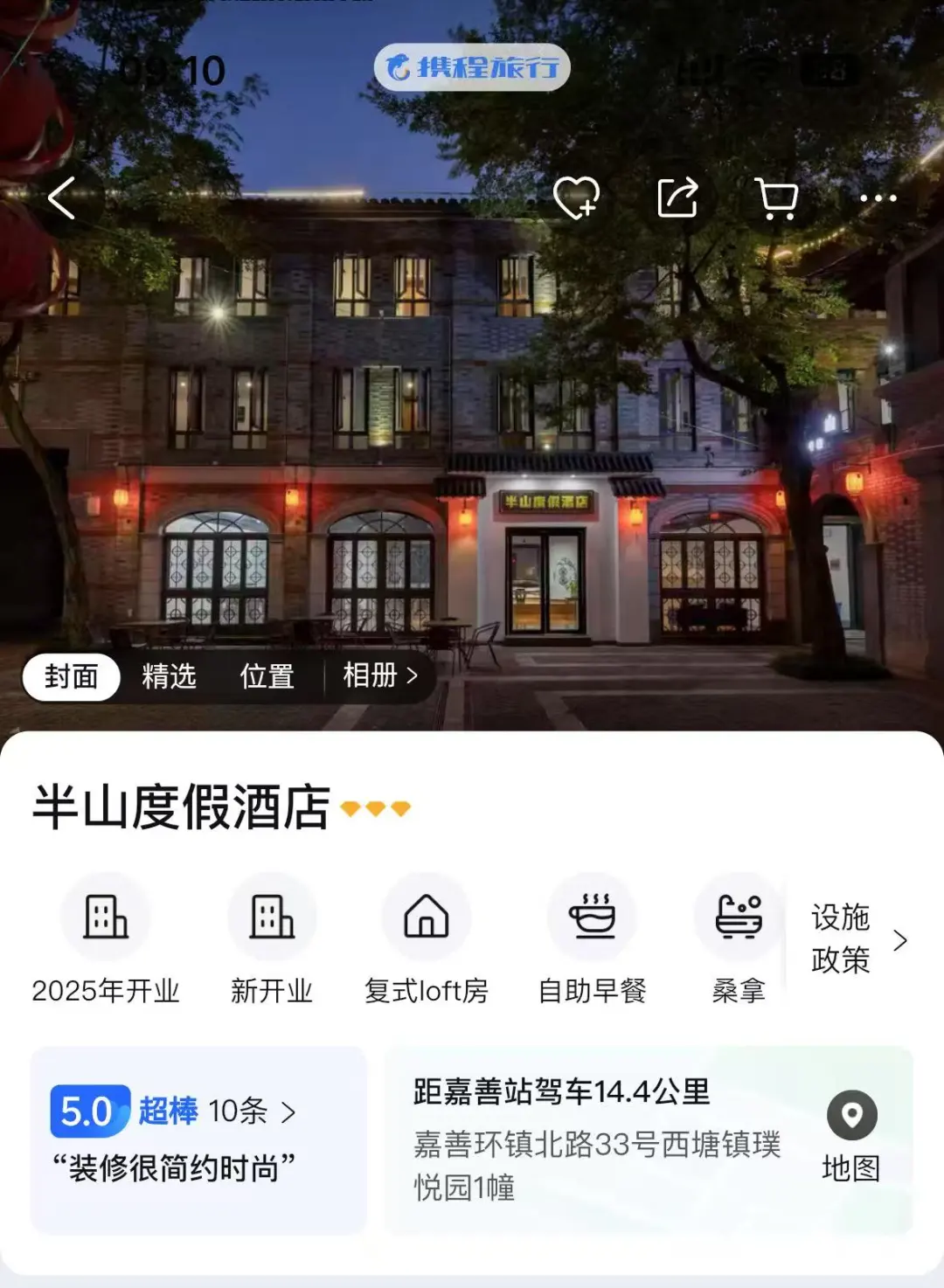View the 5.0 超棒 reviews card
This screenshot has height=1288, width=944.
(198, 1139)
